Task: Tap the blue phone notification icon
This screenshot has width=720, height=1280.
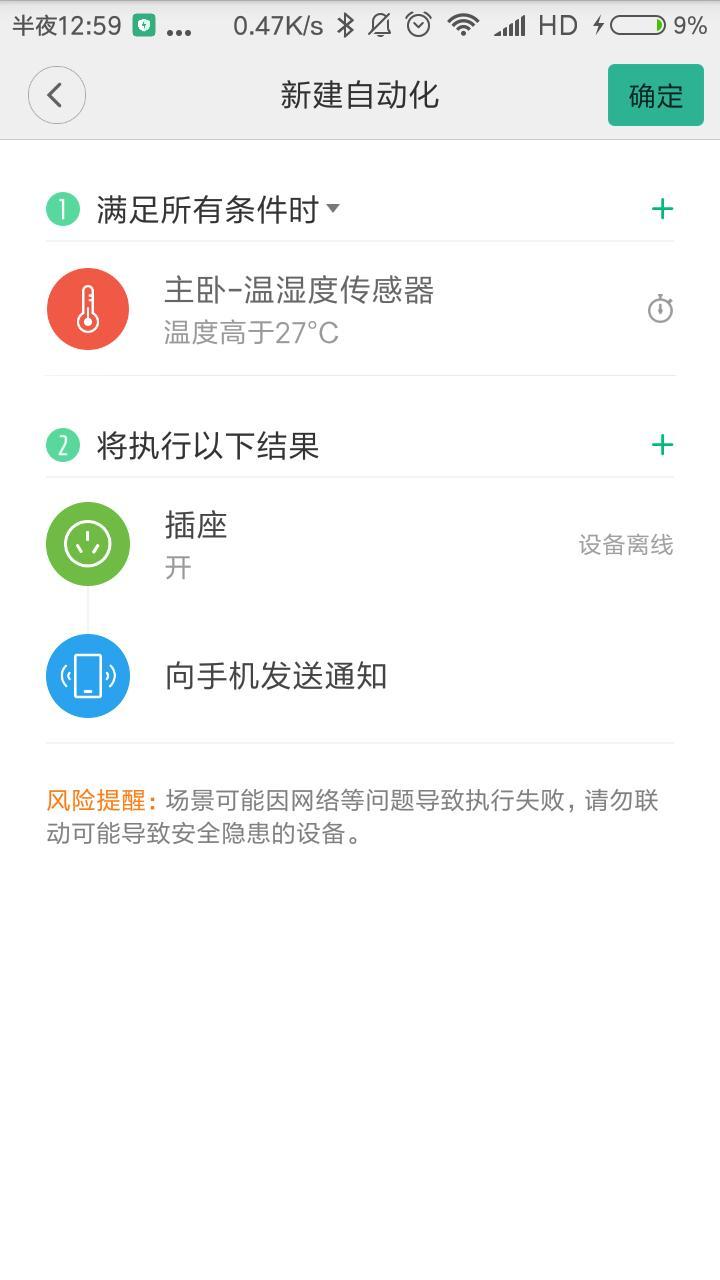Action: tap(87, 675)
